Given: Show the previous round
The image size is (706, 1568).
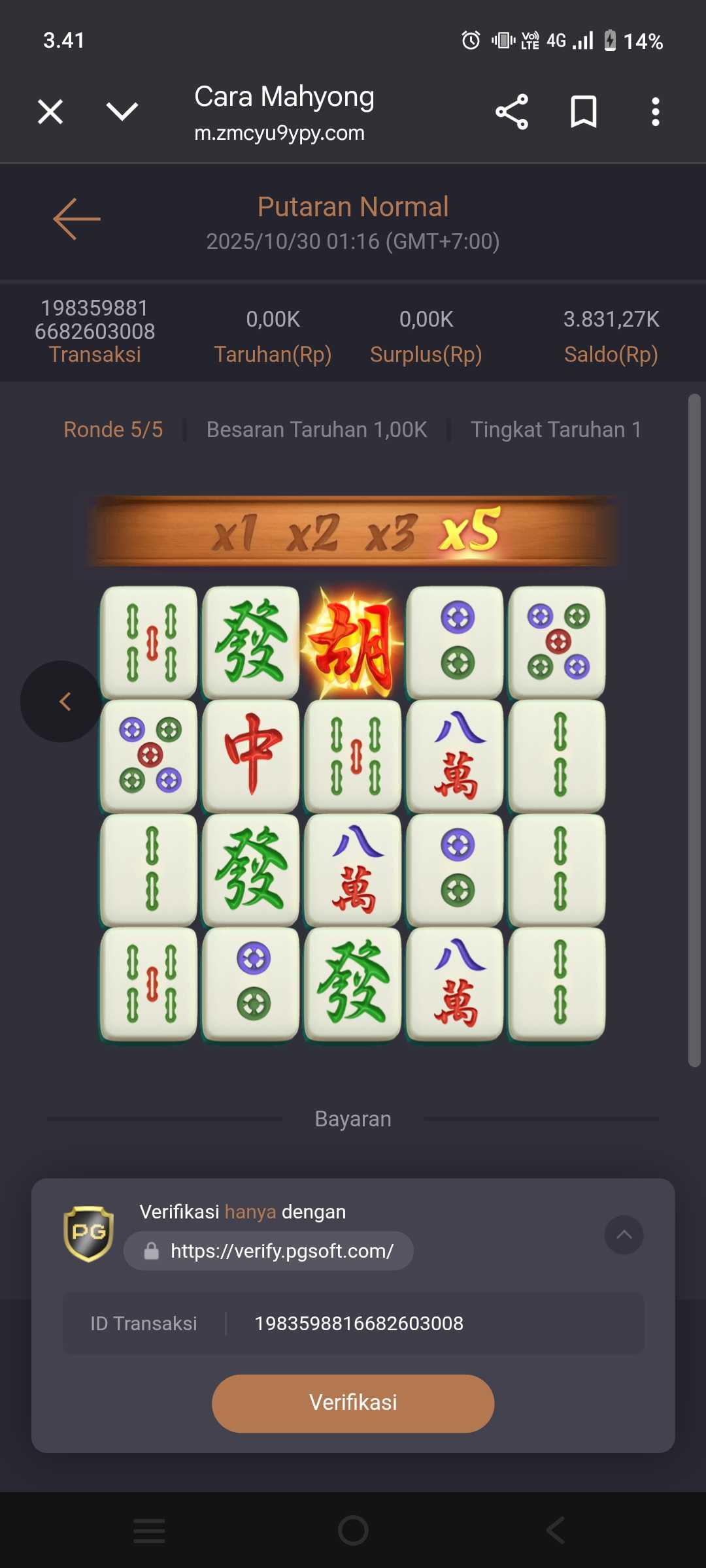Looking at the screenshot, I should tap(63, 702).
